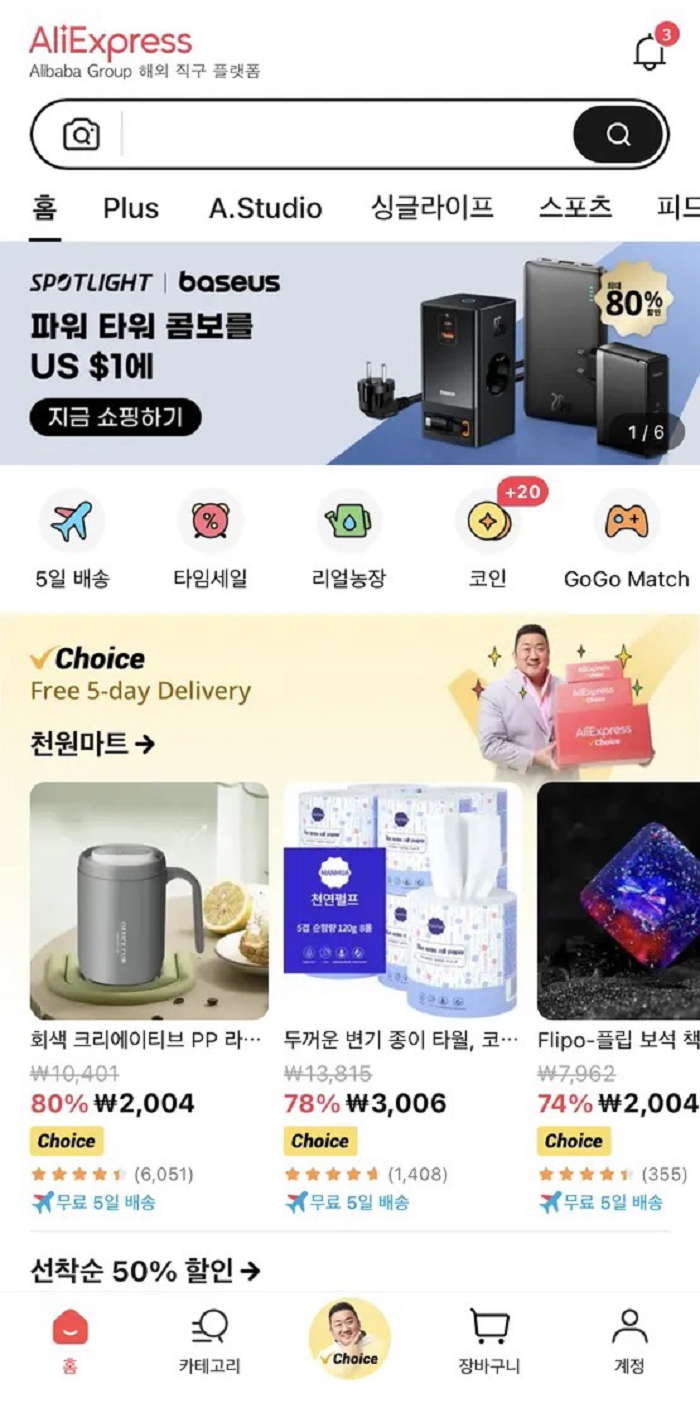Open the 5일 배송 shortcut
This screenshot has width=700, height=1408.
click(x=72, y=540)
